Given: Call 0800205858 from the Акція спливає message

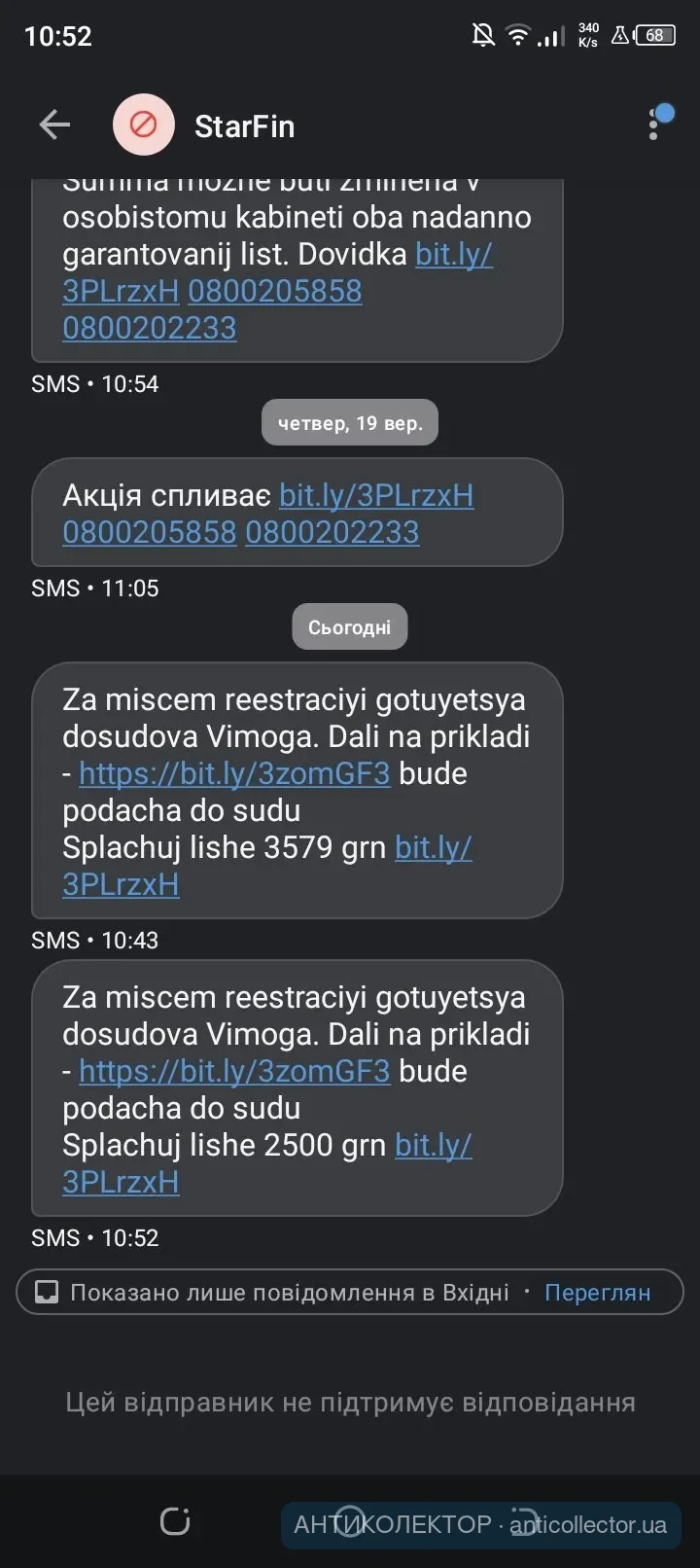Looking at the screenshot, I should (x=150, y=532).
